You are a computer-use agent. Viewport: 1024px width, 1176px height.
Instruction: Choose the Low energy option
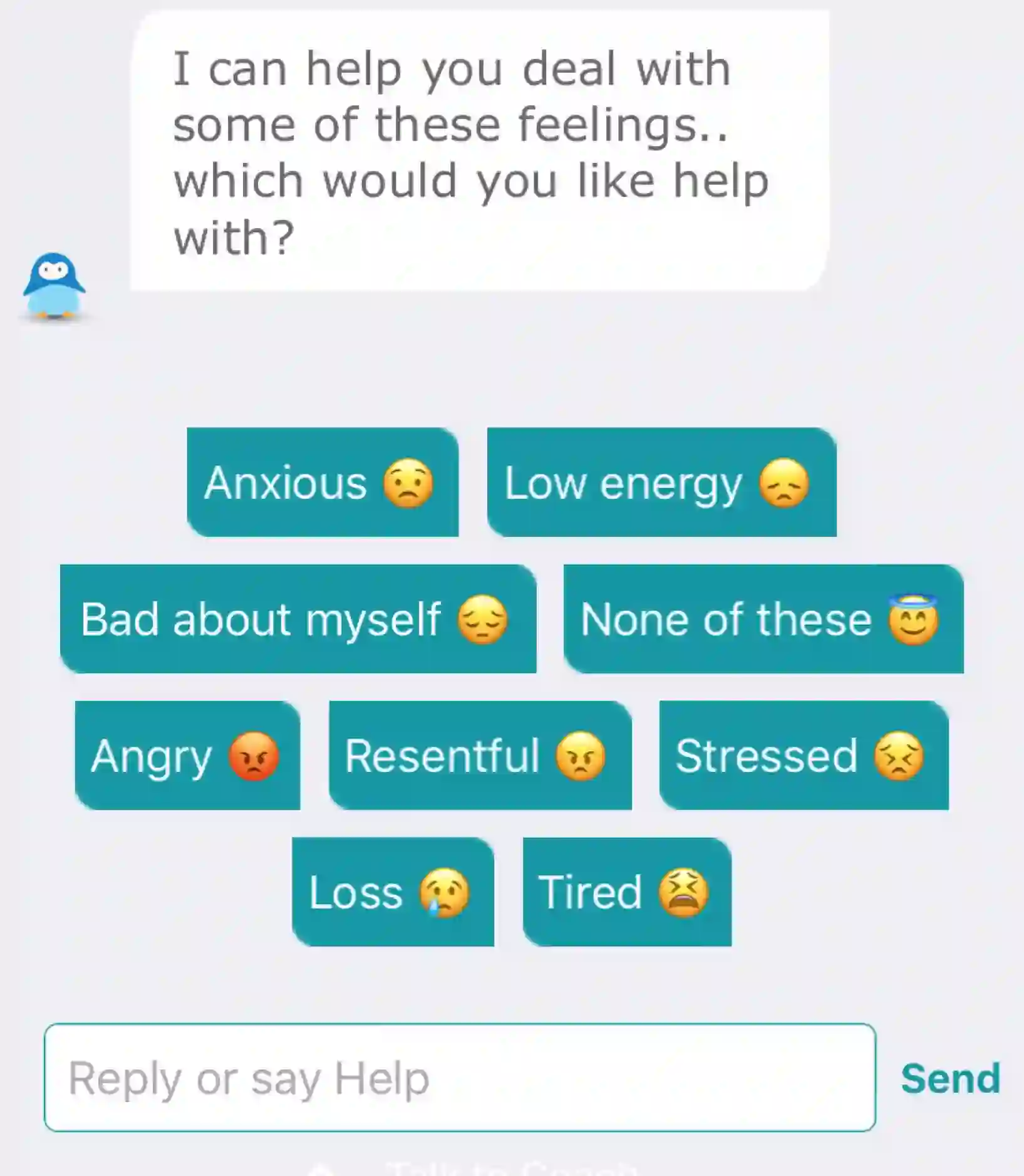coord(661,482)
